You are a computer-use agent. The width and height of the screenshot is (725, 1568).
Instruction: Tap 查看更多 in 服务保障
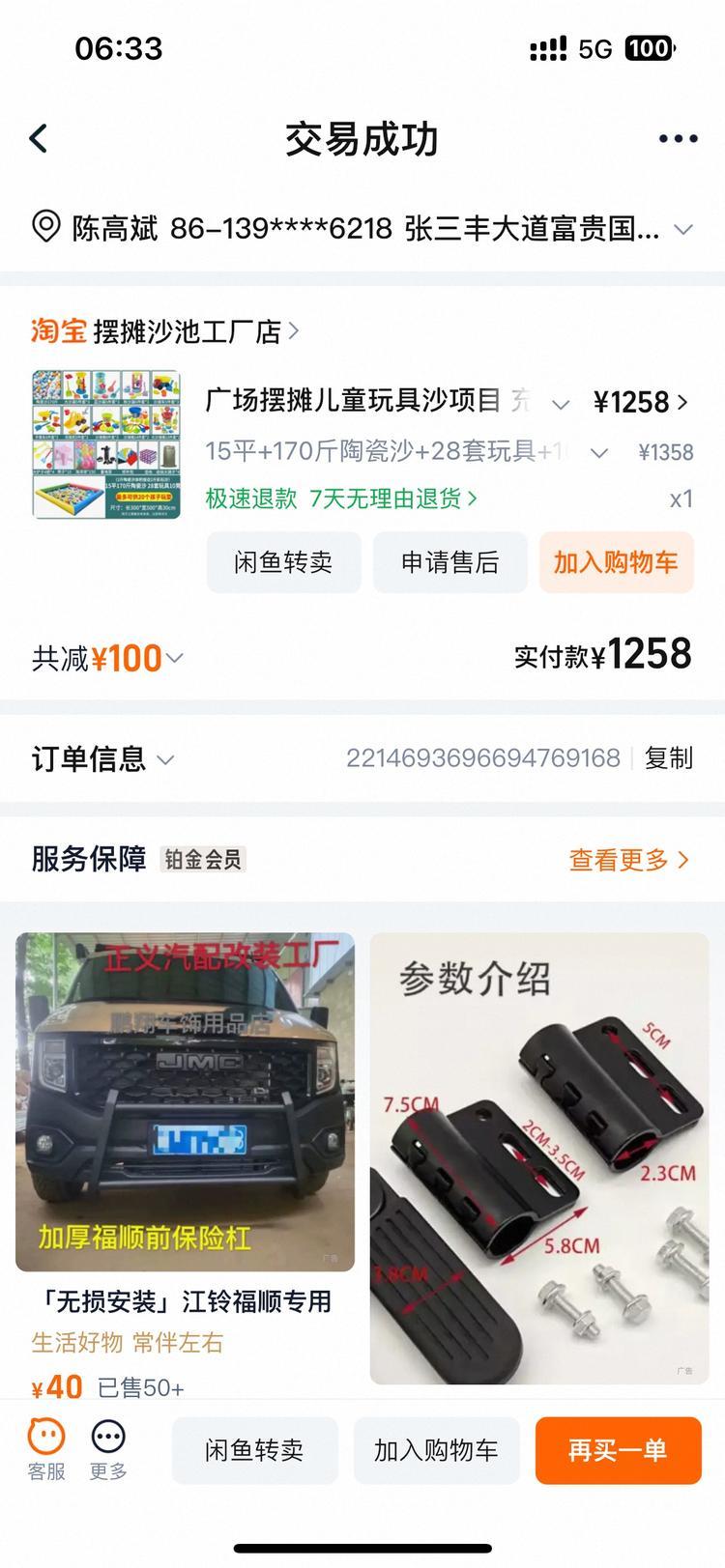628,860
